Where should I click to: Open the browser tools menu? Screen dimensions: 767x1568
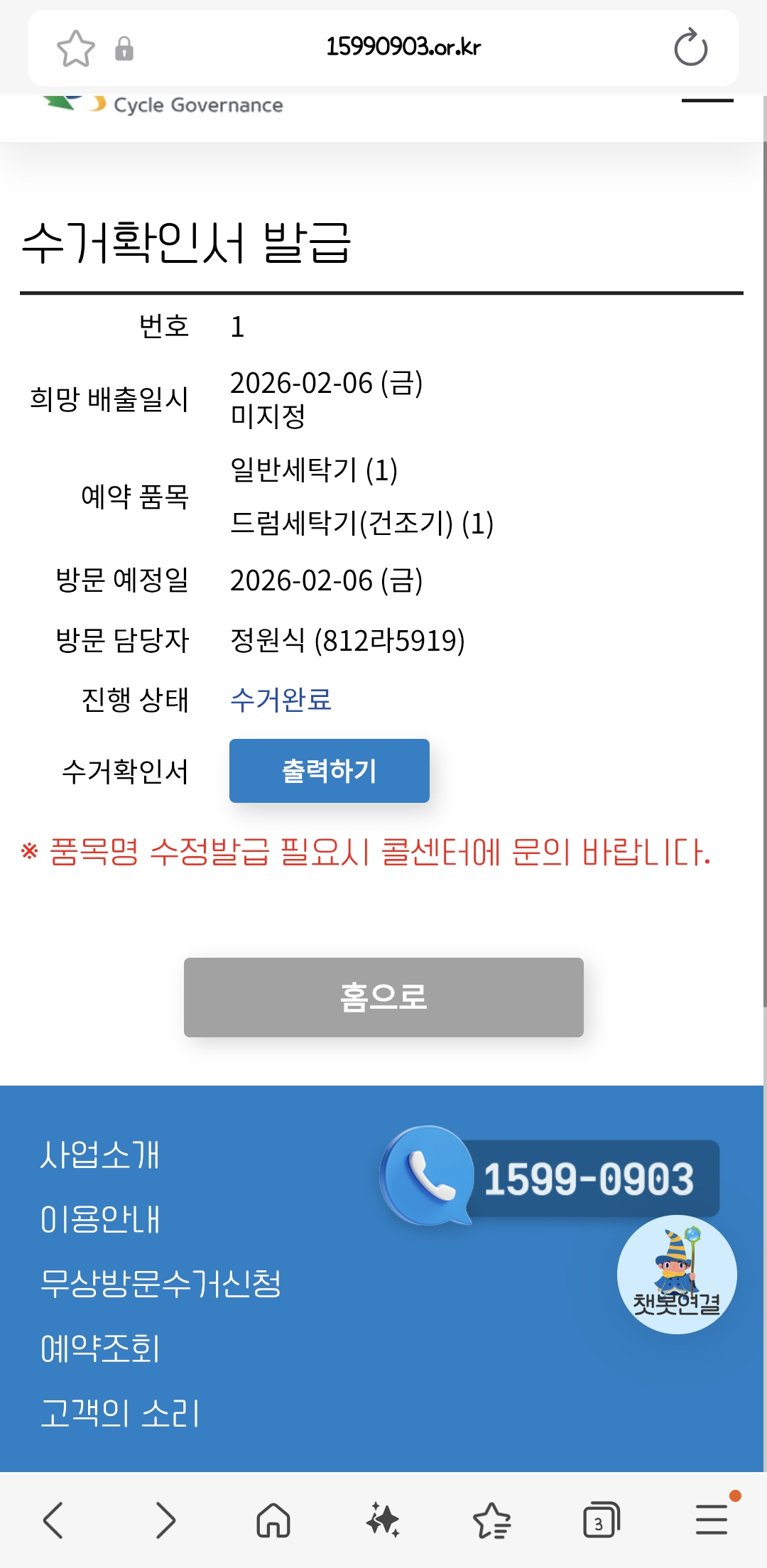click(x=711, y=1520)
